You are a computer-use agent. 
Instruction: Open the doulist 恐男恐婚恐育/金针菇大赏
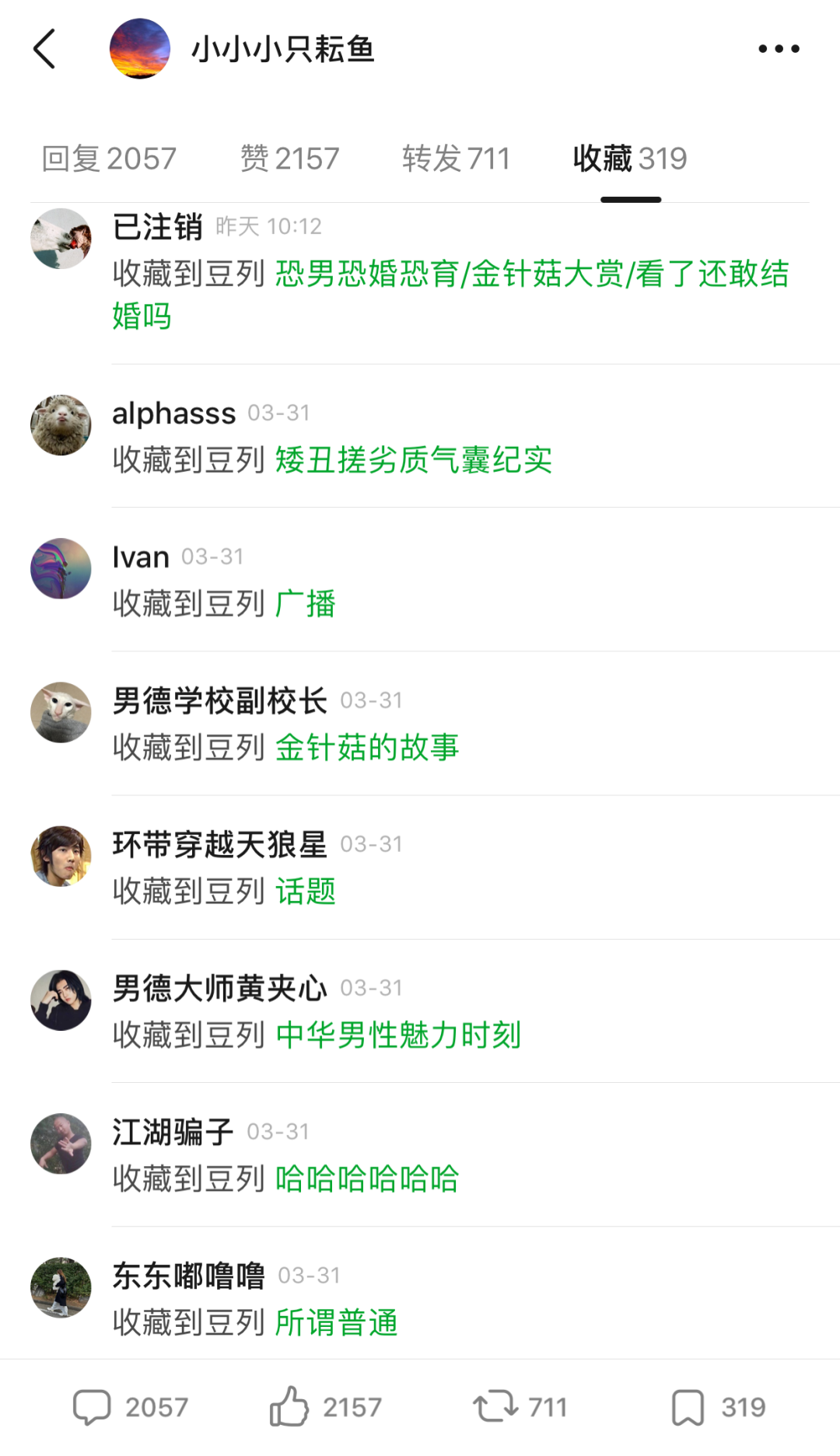pyautogui.click(x=532, y=274)
